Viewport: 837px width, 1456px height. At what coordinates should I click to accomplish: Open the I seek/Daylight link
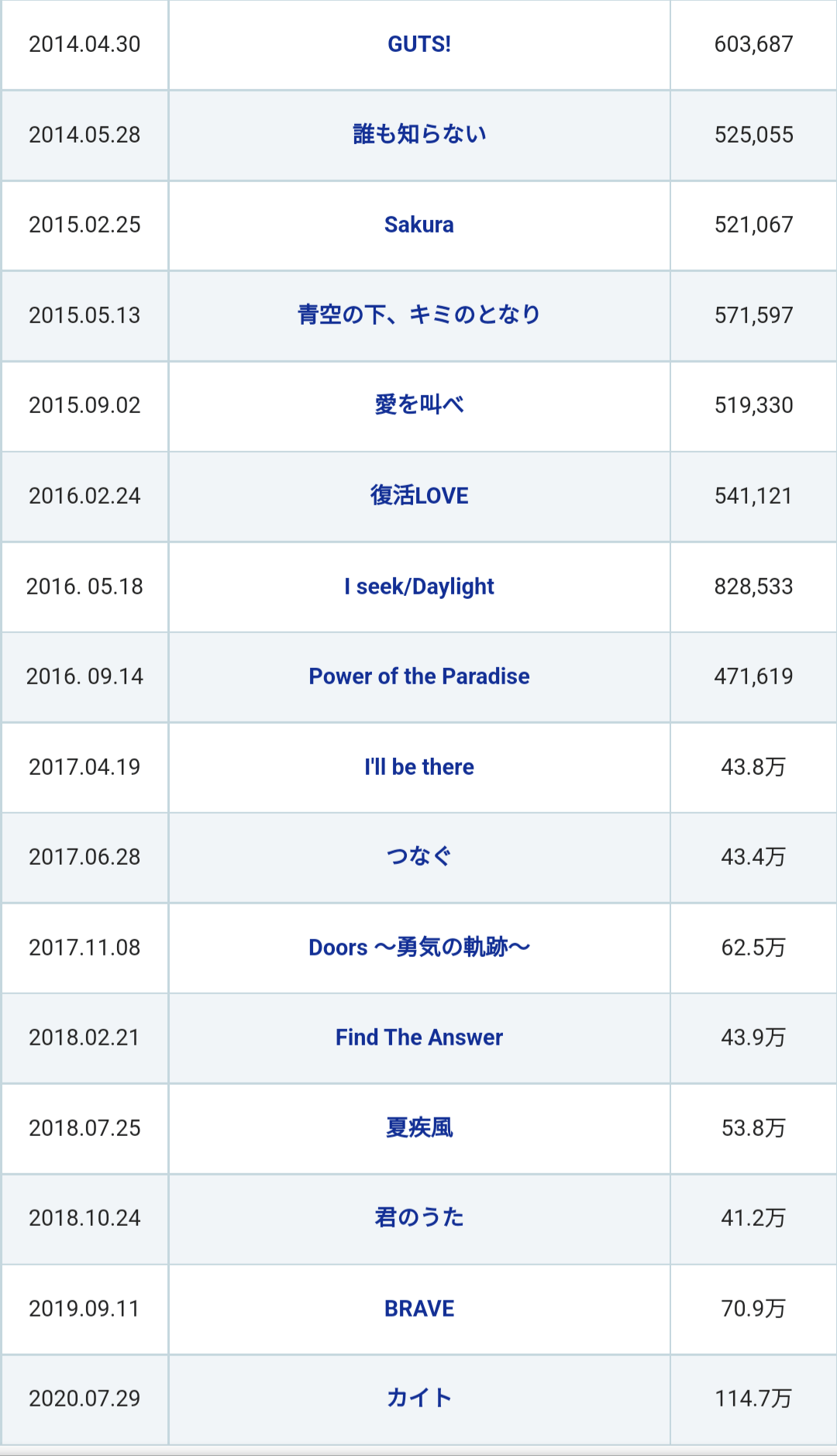click(418, 586)
